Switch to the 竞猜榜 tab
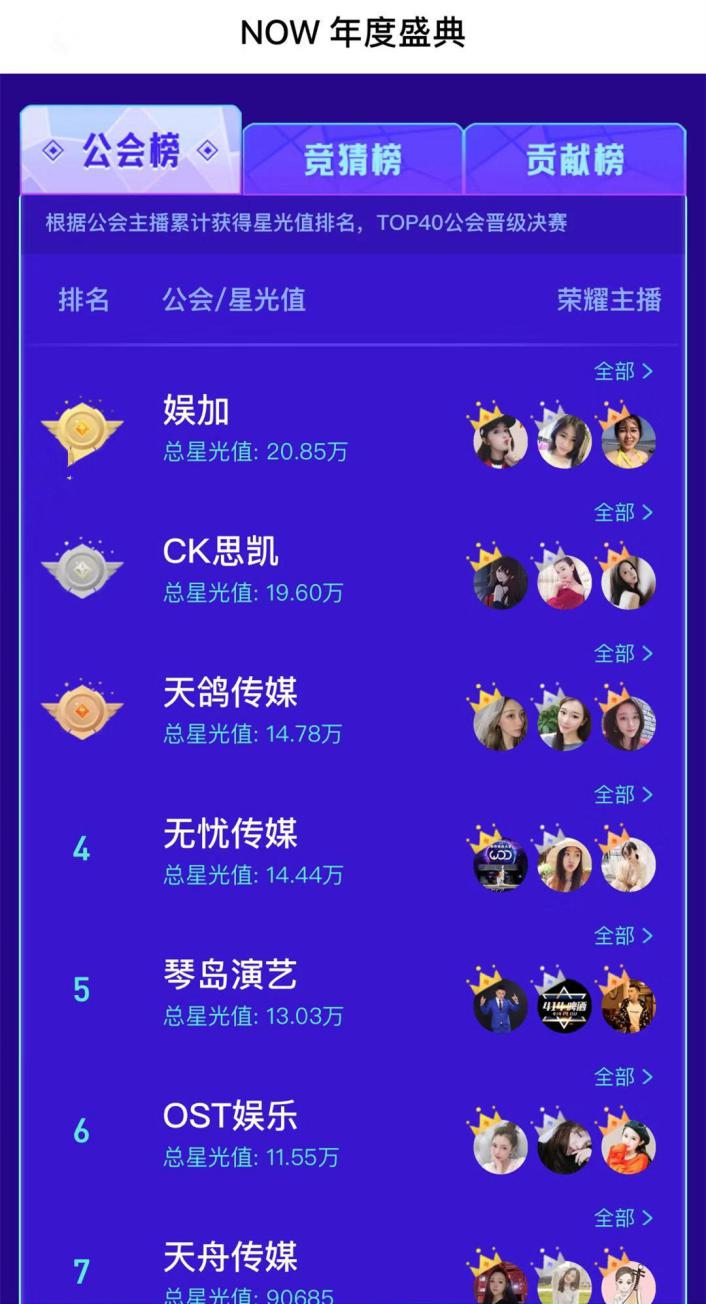Viewport: 706px width, 1304px height. [352, 159]
